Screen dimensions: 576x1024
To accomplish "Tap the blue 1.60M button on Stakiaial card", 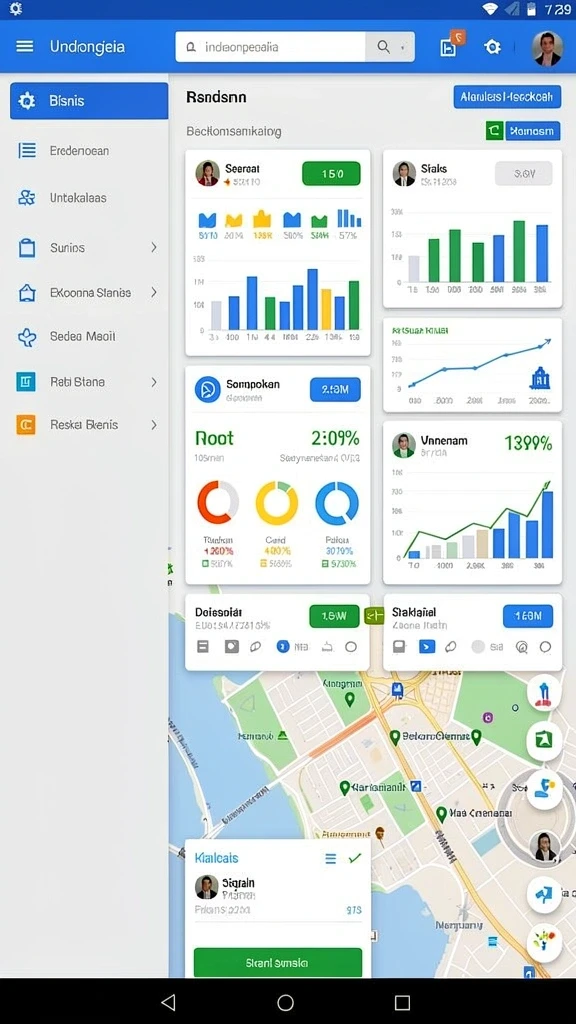I will click(x=528, y=616).
